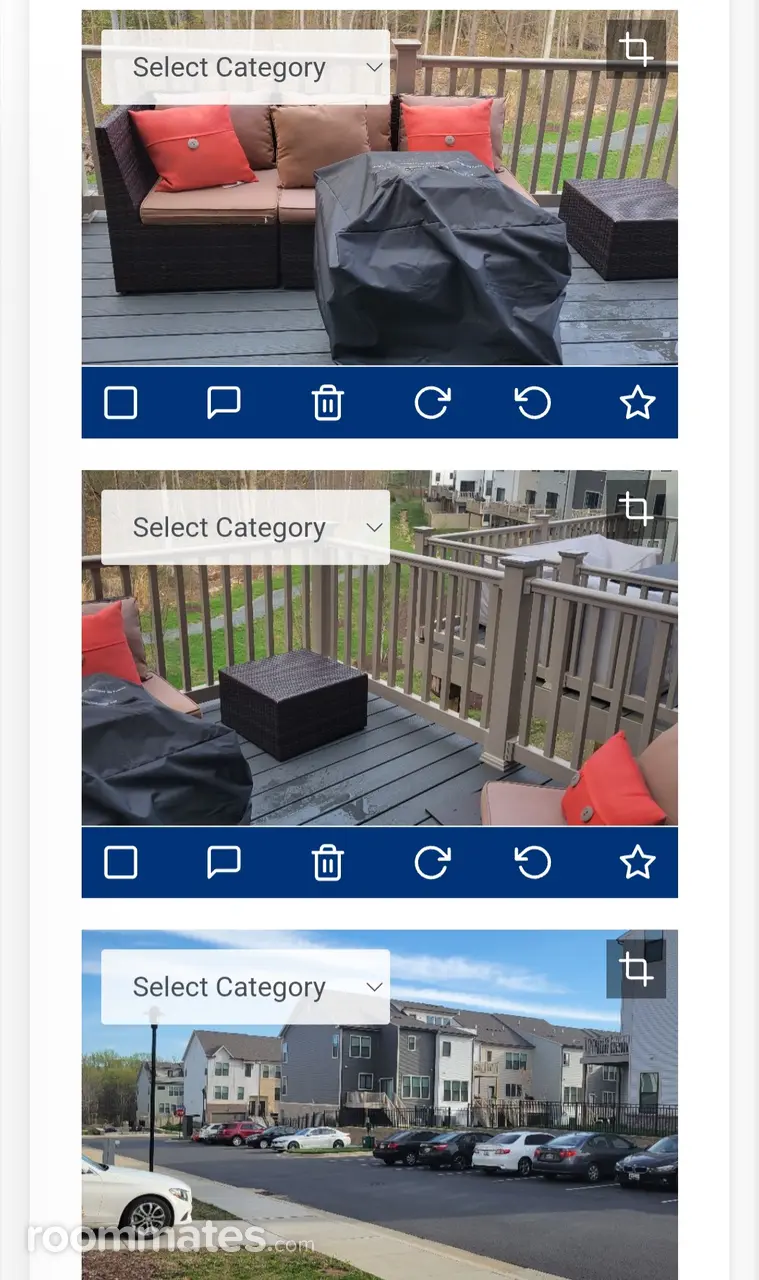Delete the deck railing photo
759x1280 pixels.
click(327, 862)
